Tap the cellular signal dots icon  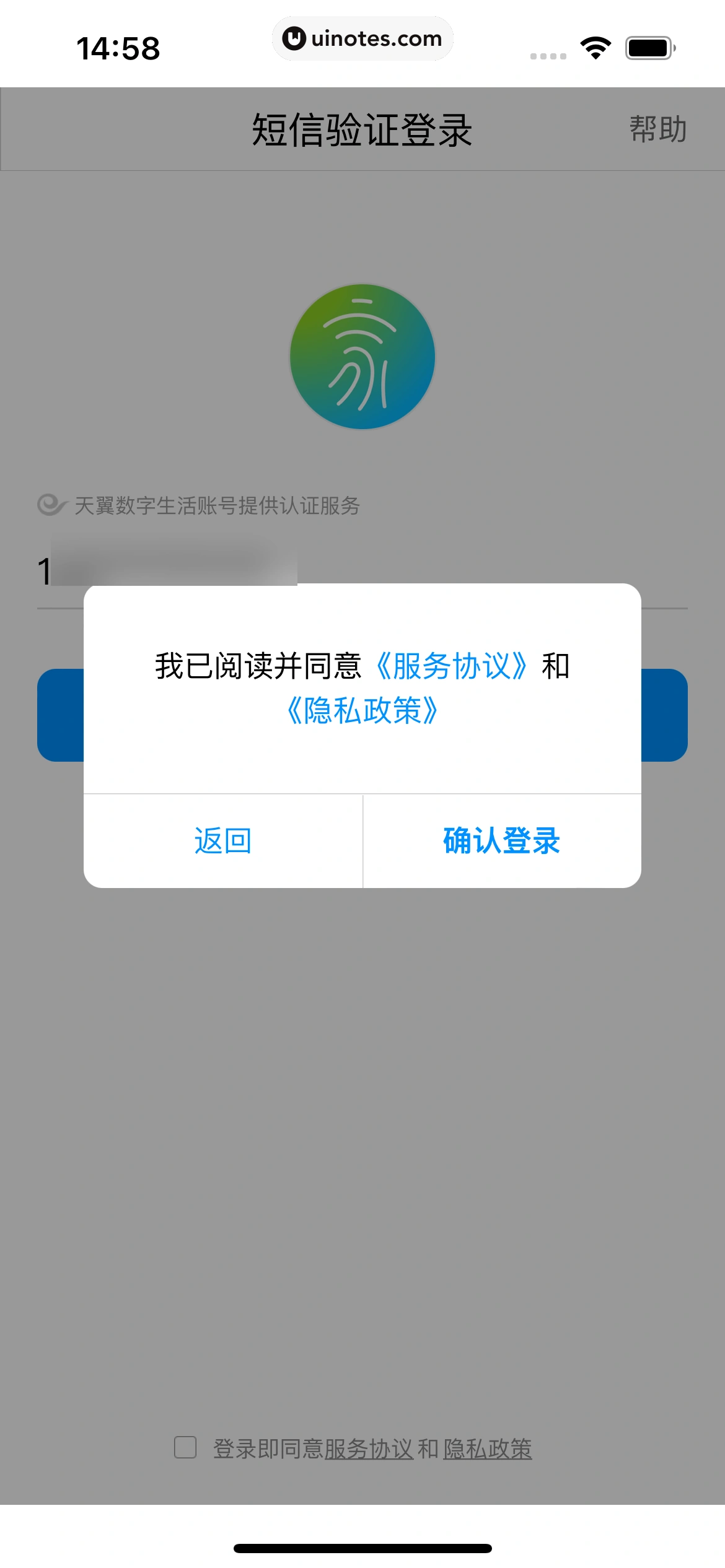(x=548, y=54)
